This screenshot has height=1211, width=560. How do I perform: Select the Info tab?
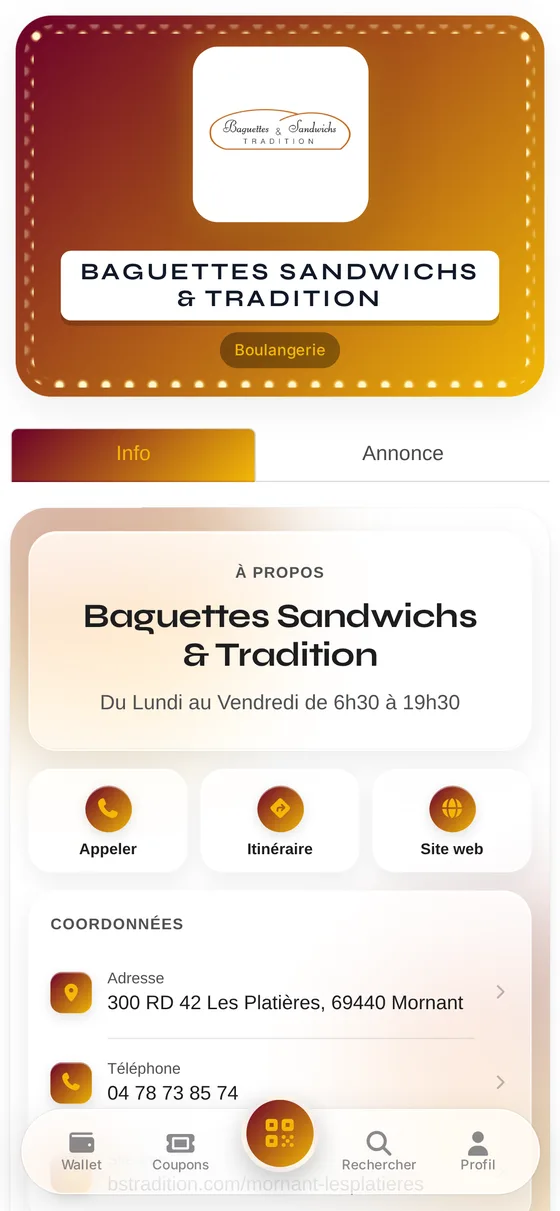tap(133, 454)
